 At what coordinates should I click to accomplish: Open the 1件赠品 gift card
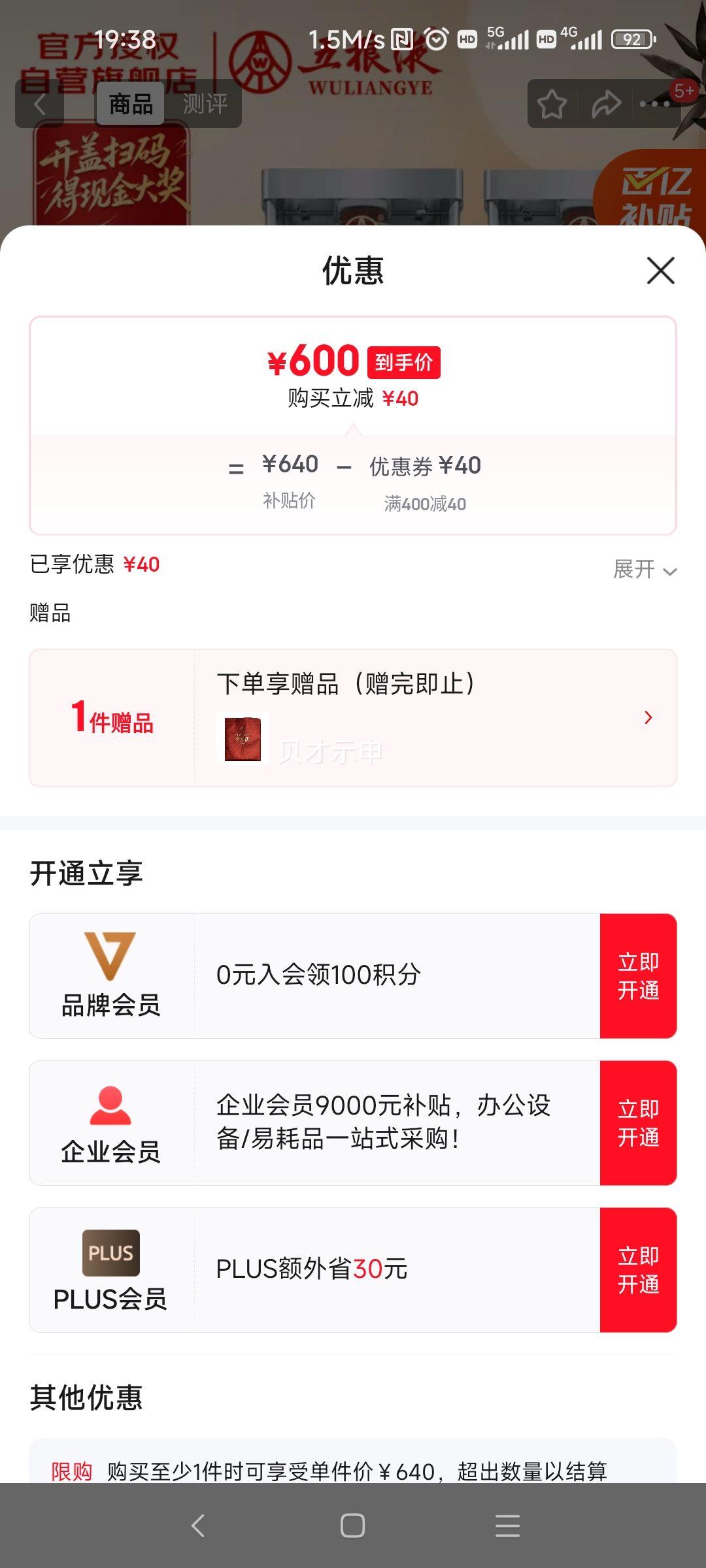[x=353, y=717]
